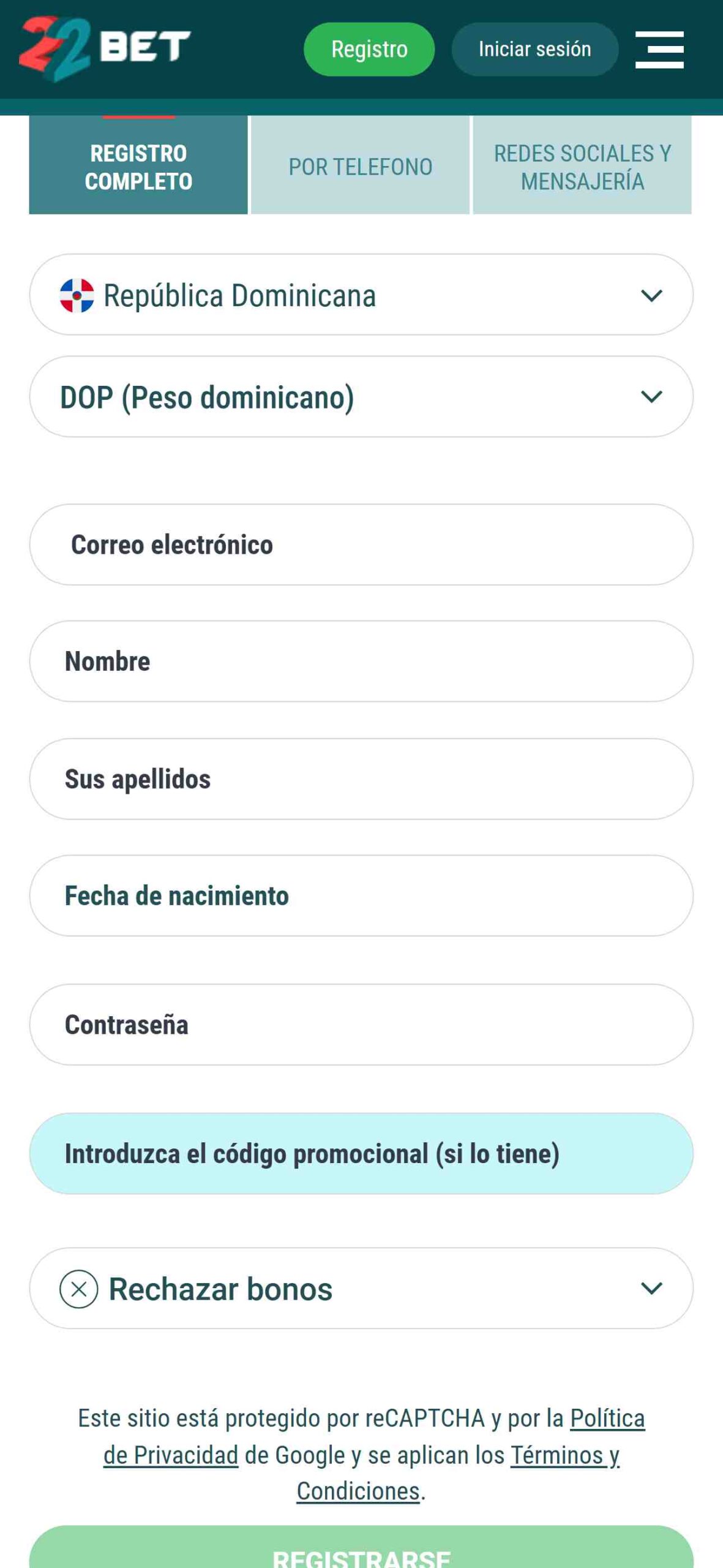Select the Sus apellidos field
This screenshot has height=1568, width=723.
(x=361, y=779)
